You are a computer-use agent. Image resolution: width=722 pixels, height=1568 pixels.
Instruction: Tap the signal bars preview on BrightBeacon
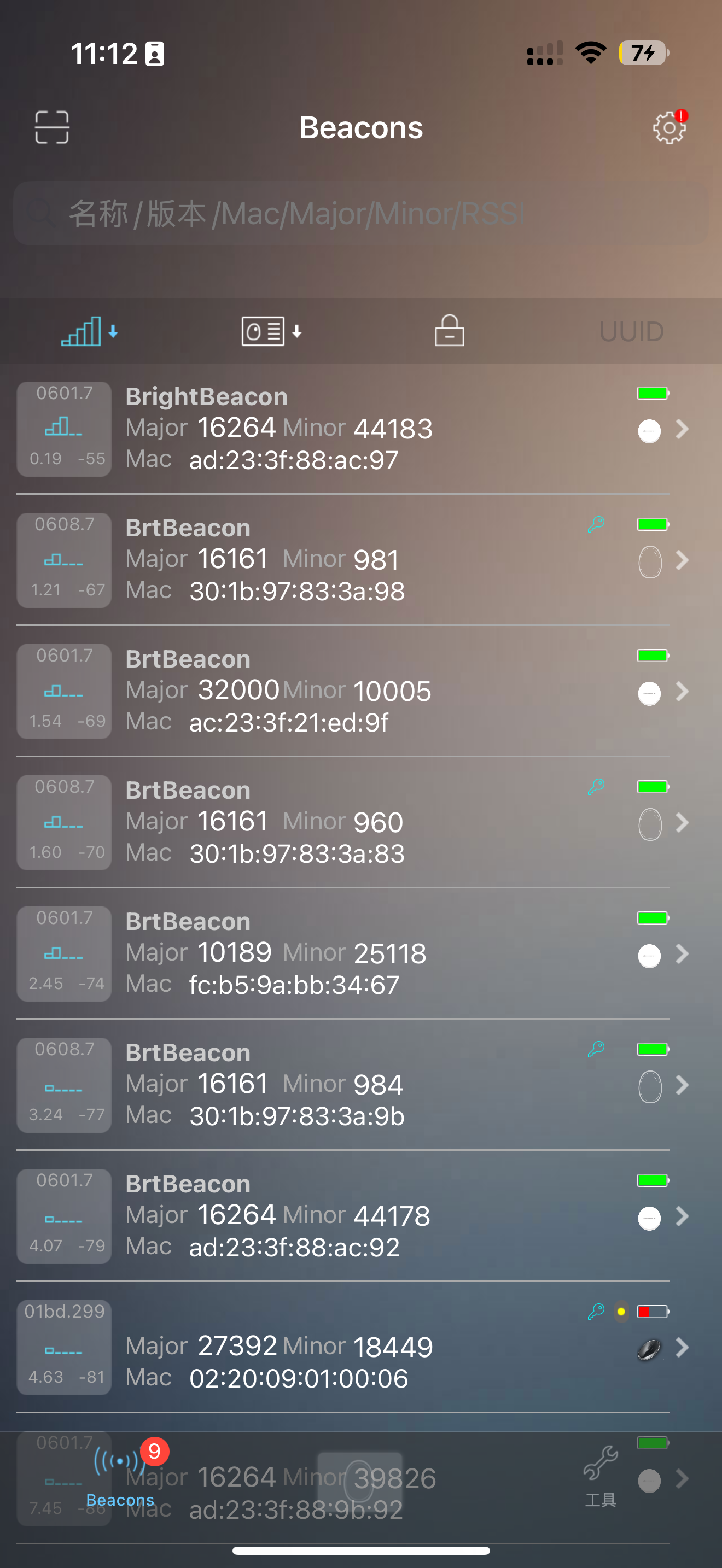pyautogui.click(x=63, y=429)
